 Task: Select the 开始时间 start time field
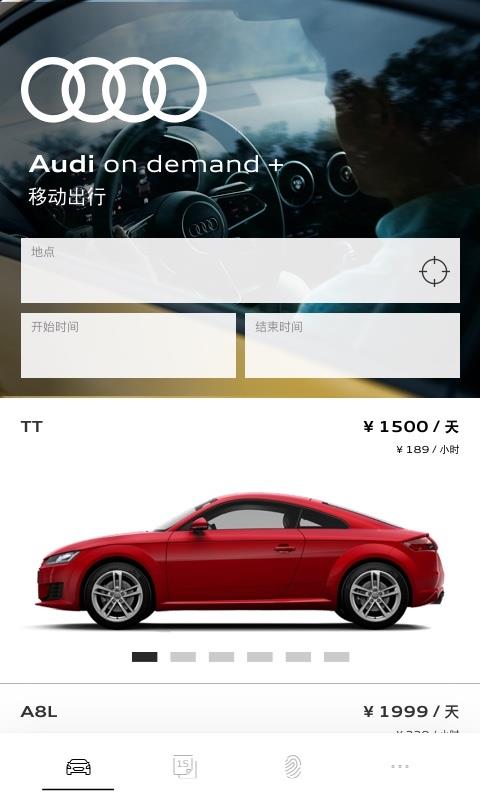pyautogui.click(x=128, y=345)
